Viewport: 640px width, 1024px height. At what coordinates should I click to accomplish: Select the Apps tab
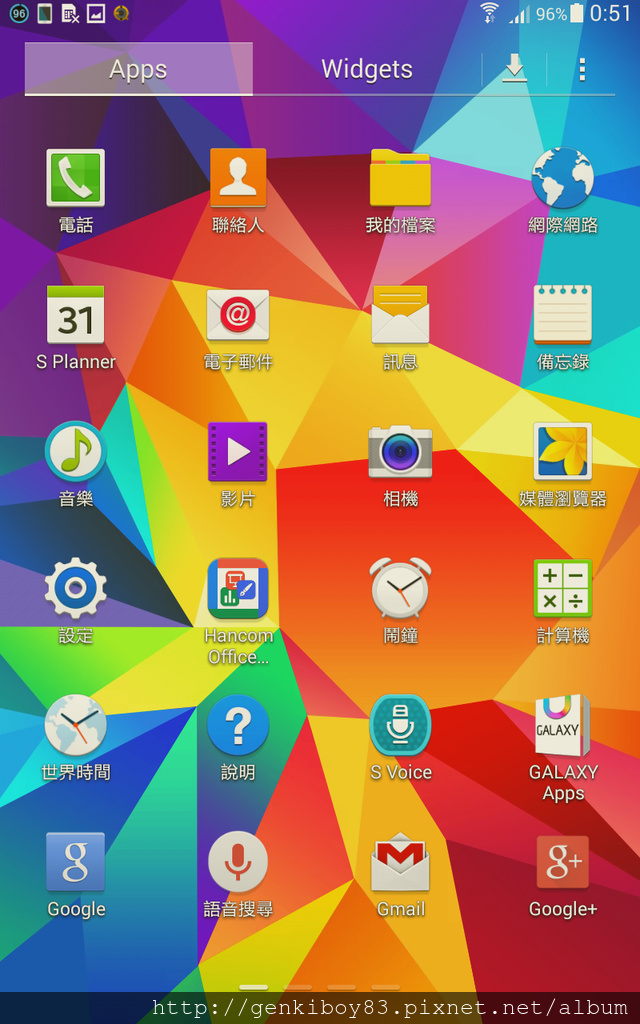pos(138,69)
